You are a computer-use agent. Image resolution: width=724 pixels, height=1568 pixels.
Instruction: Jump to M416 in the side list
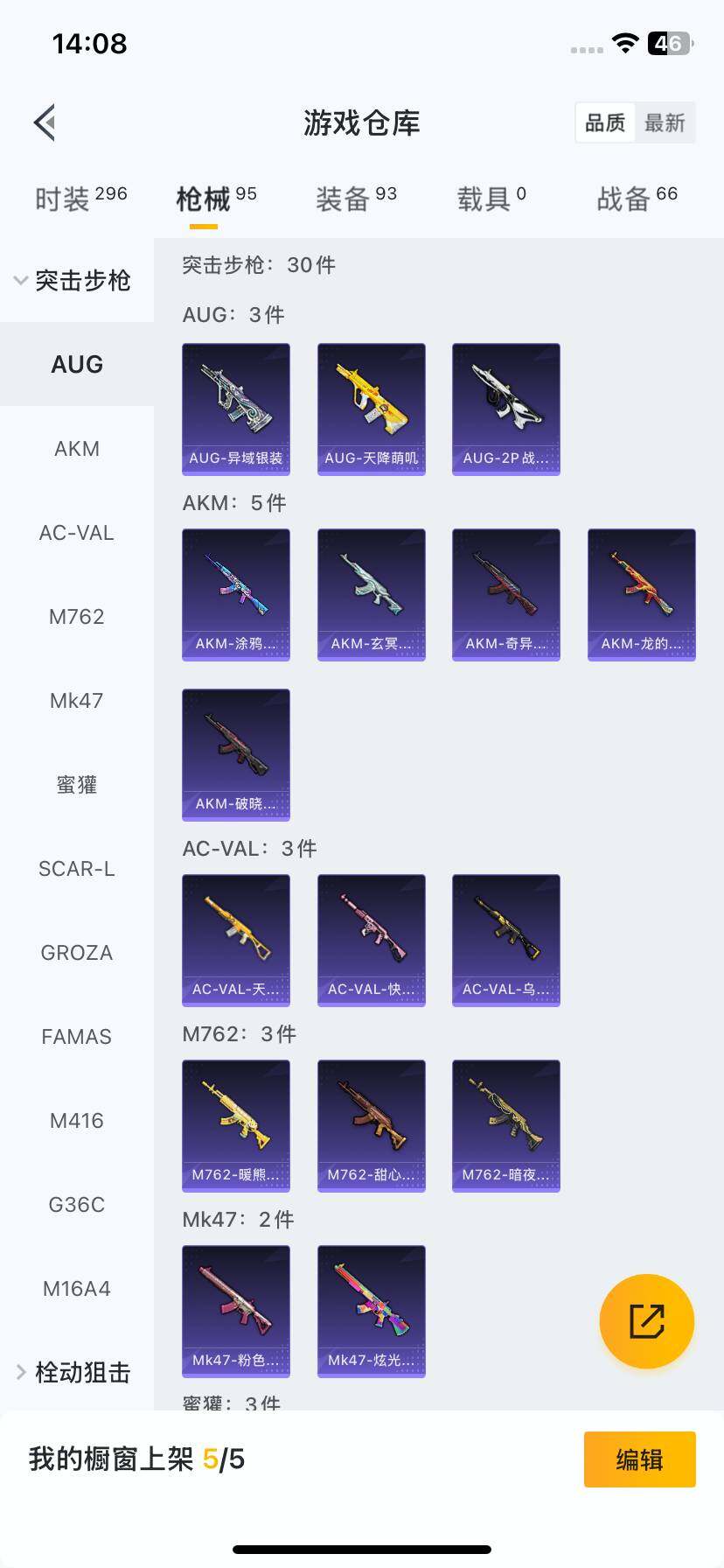(x=77, y=1121)
